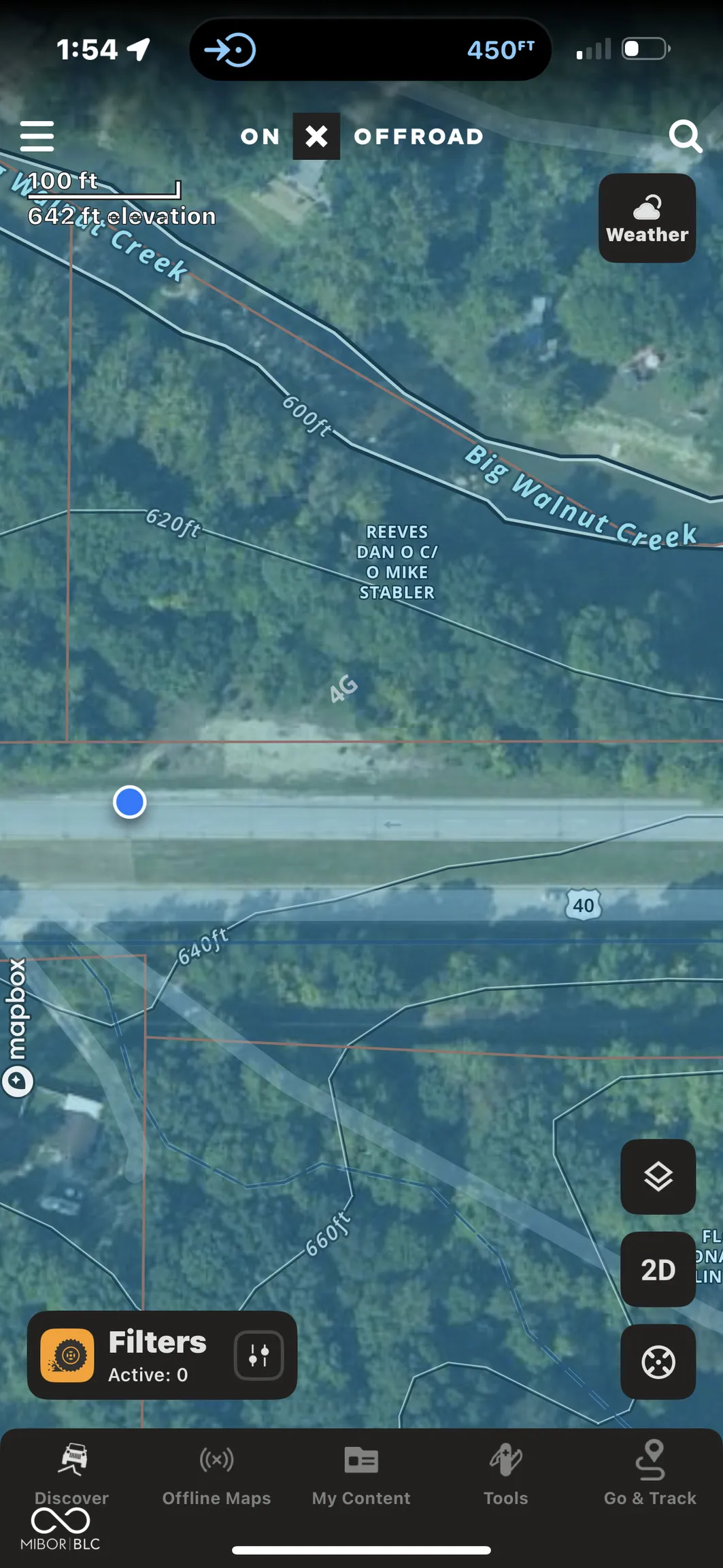
Task: Tap the navigation pill showing 450 FT
Action: click(370, 50)
